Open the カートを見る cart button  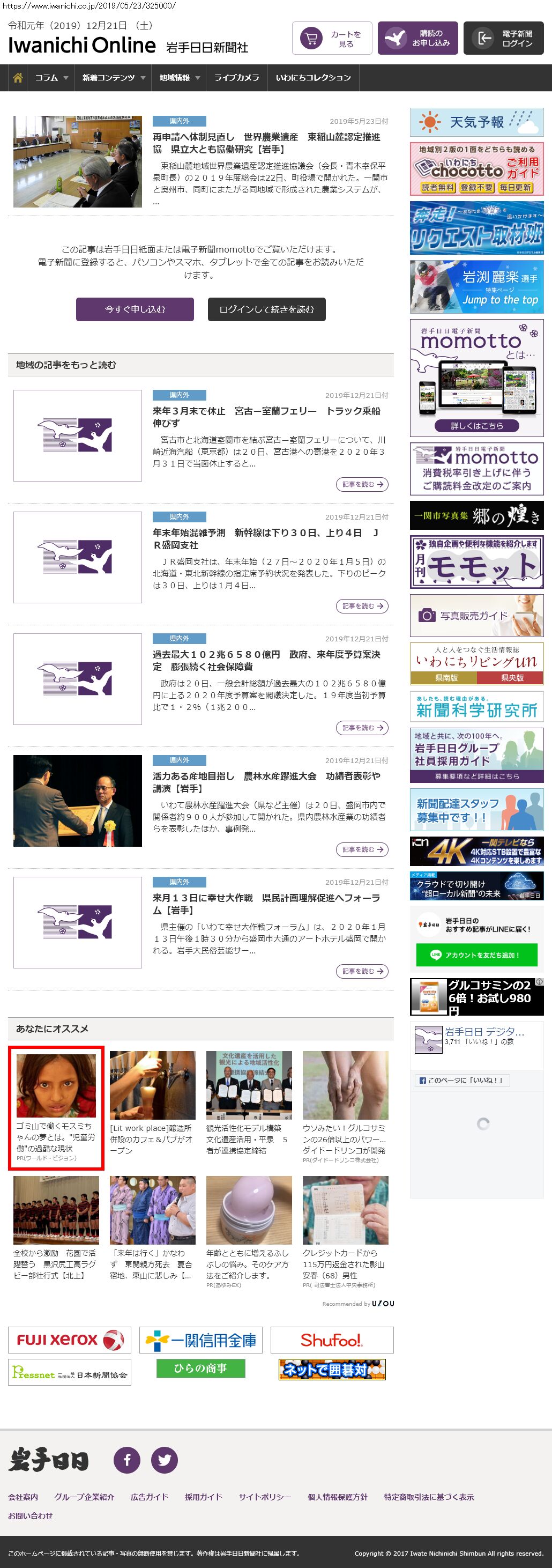(332, 39)
